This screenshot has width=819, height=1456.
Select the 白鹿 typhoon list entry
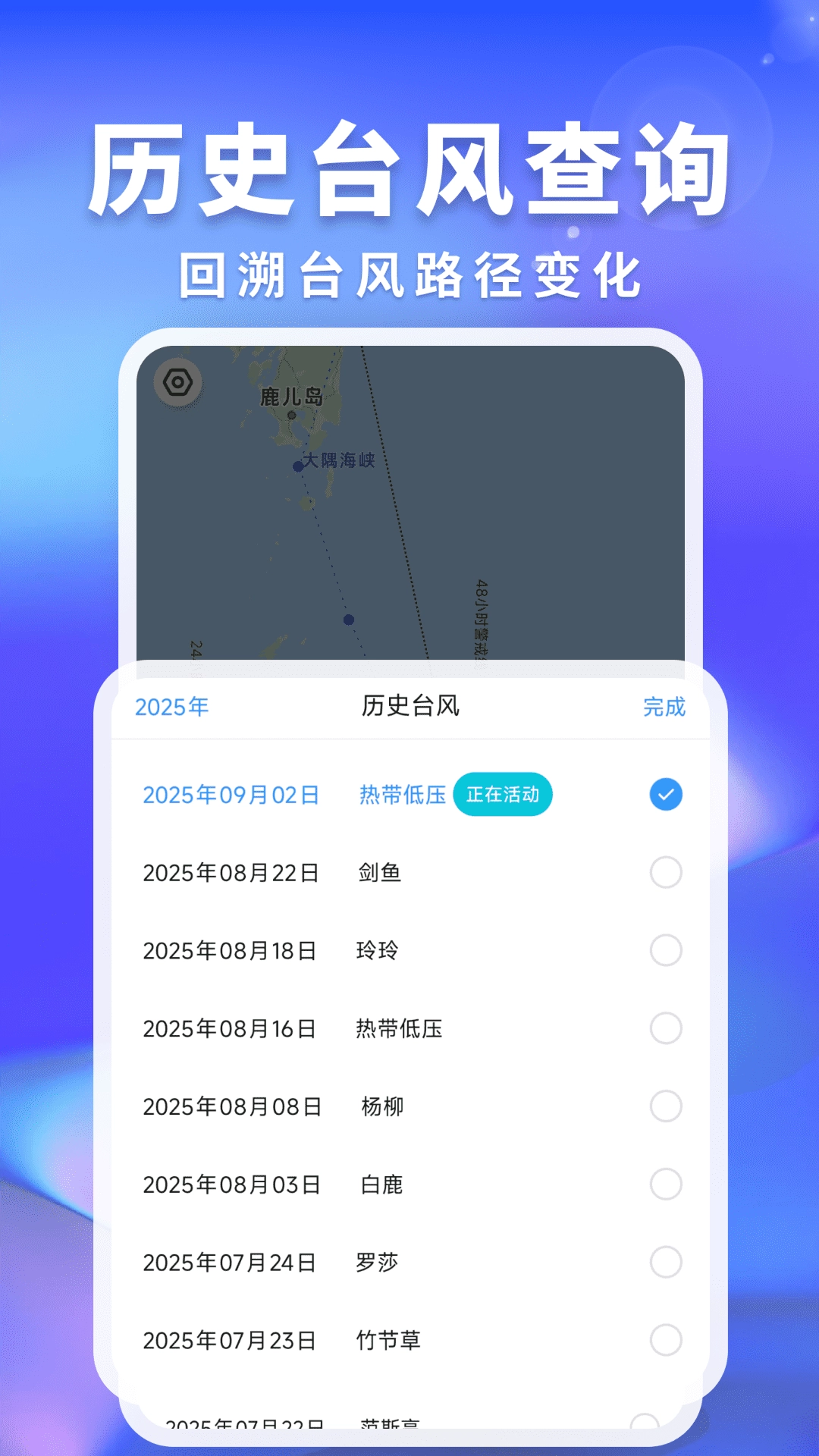665,1184
